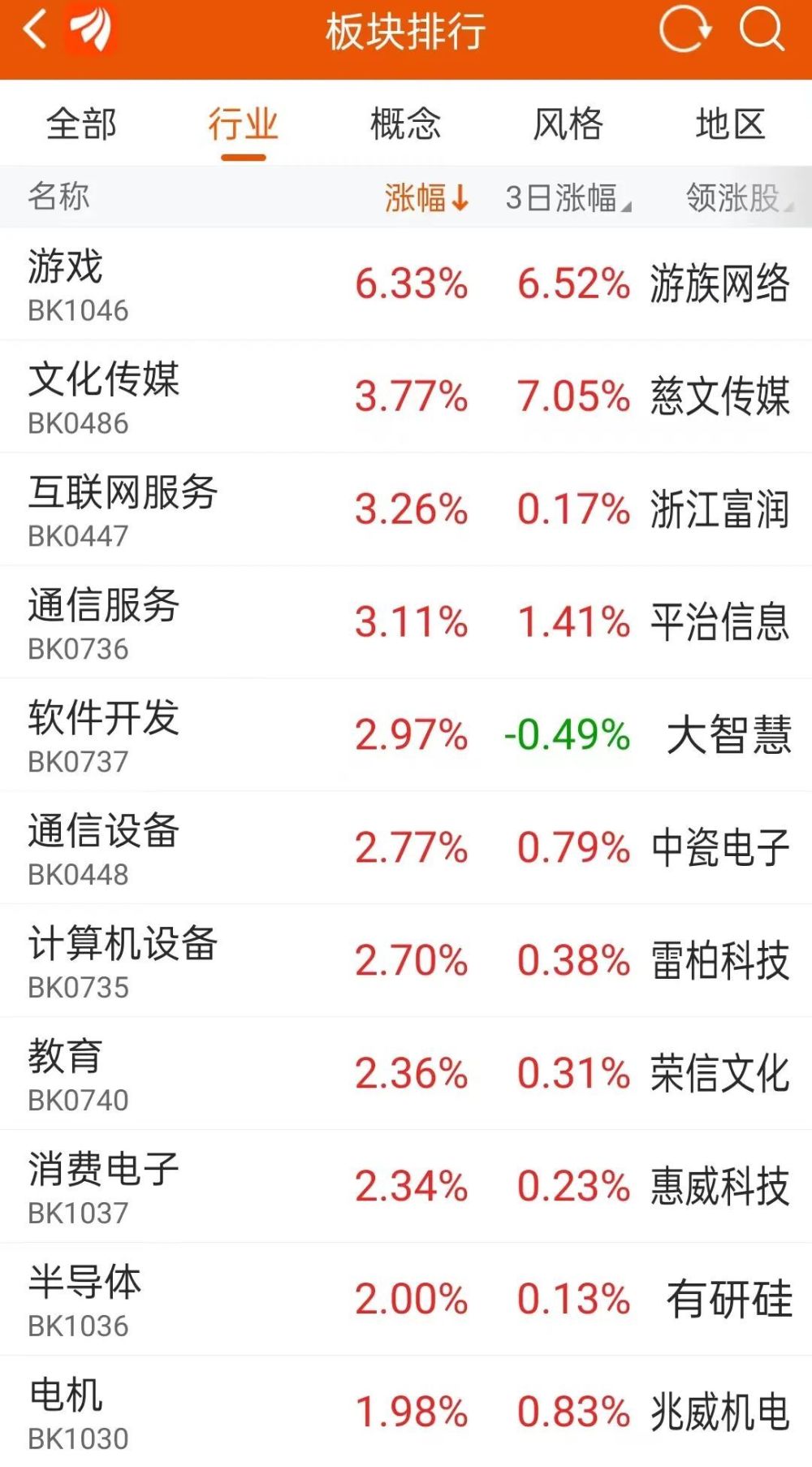Select the 计算机设备 sector

[x=406, y=962]
